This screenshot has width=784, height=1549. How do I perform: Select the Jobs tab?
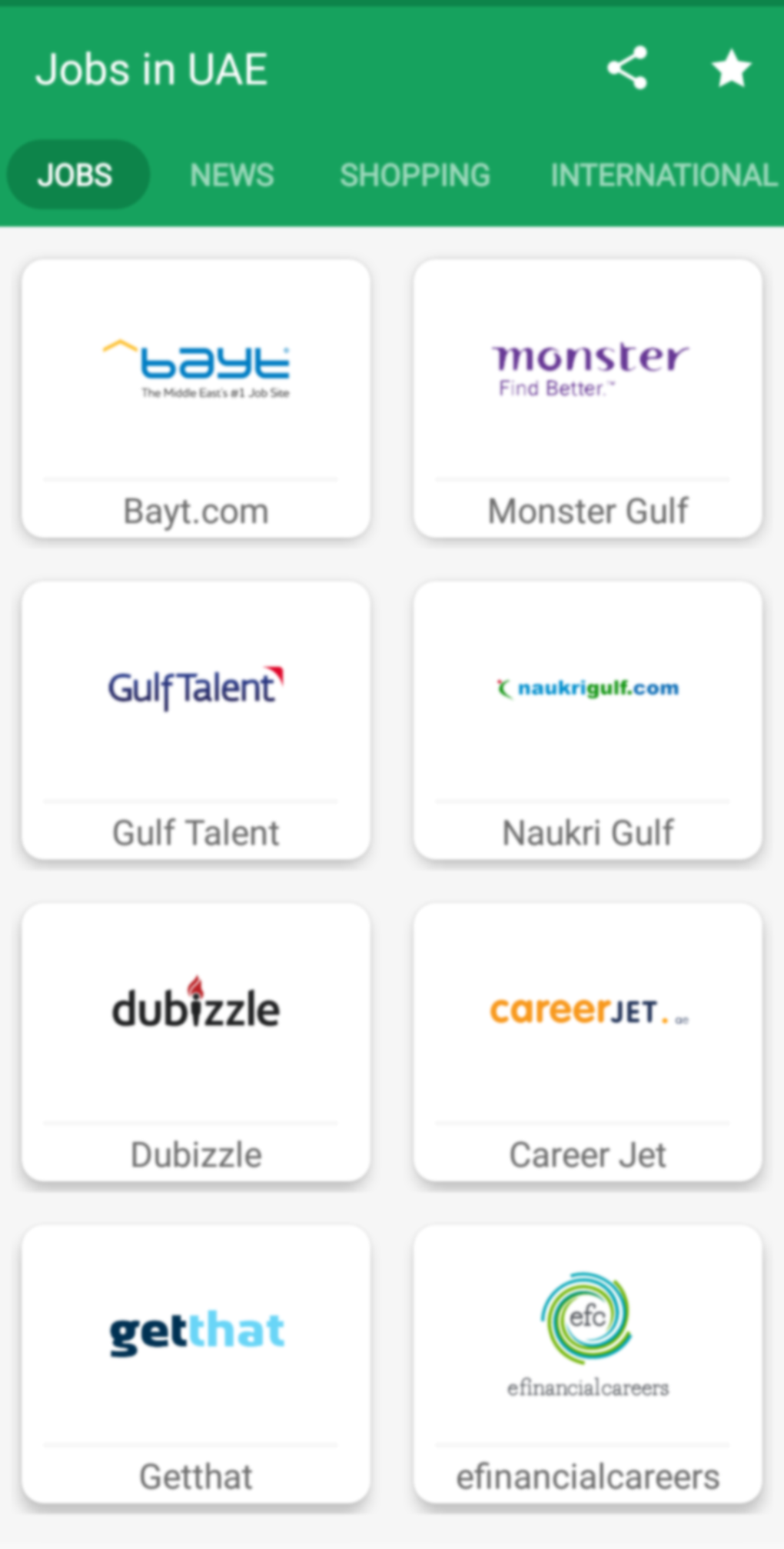(x=75, y=175)
